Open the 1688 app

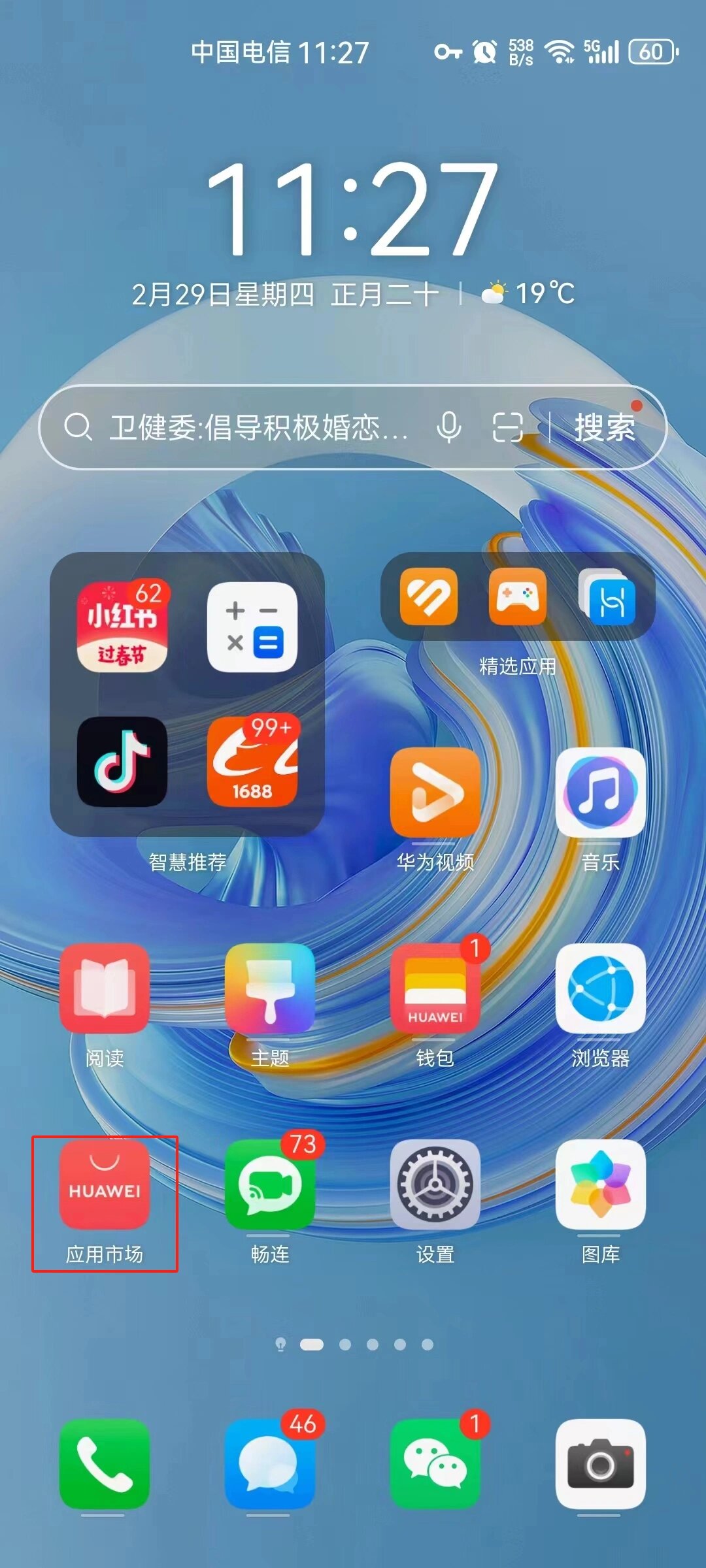(x=252, y=762)
